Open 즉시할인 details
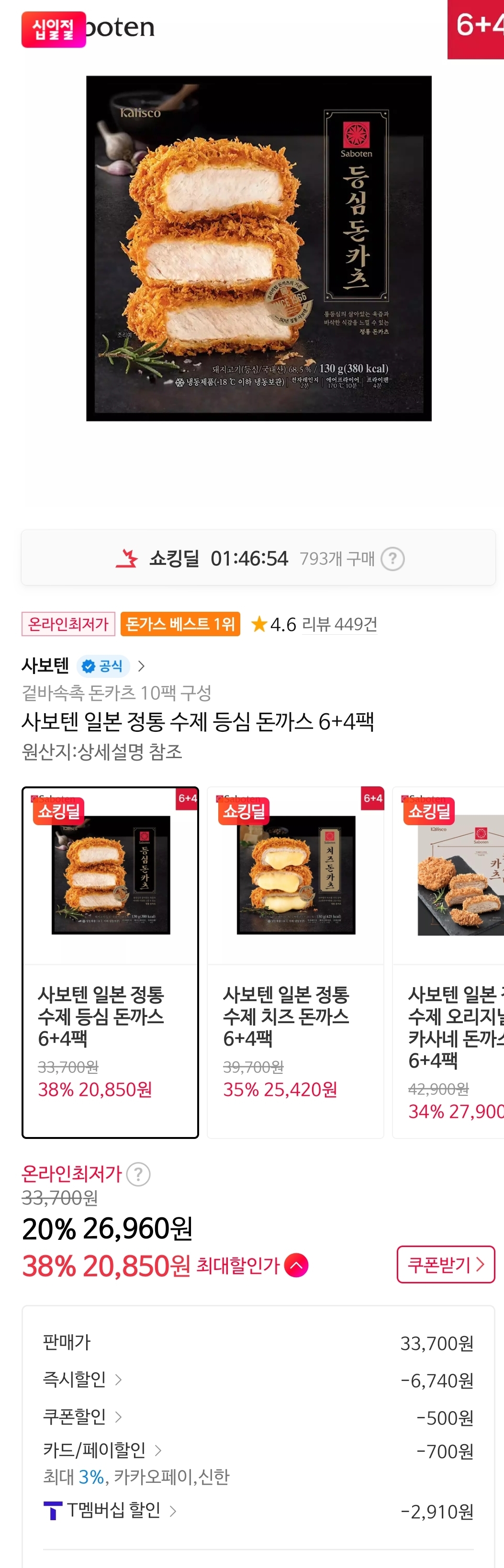The image size is (504, 1568). 82,1380
